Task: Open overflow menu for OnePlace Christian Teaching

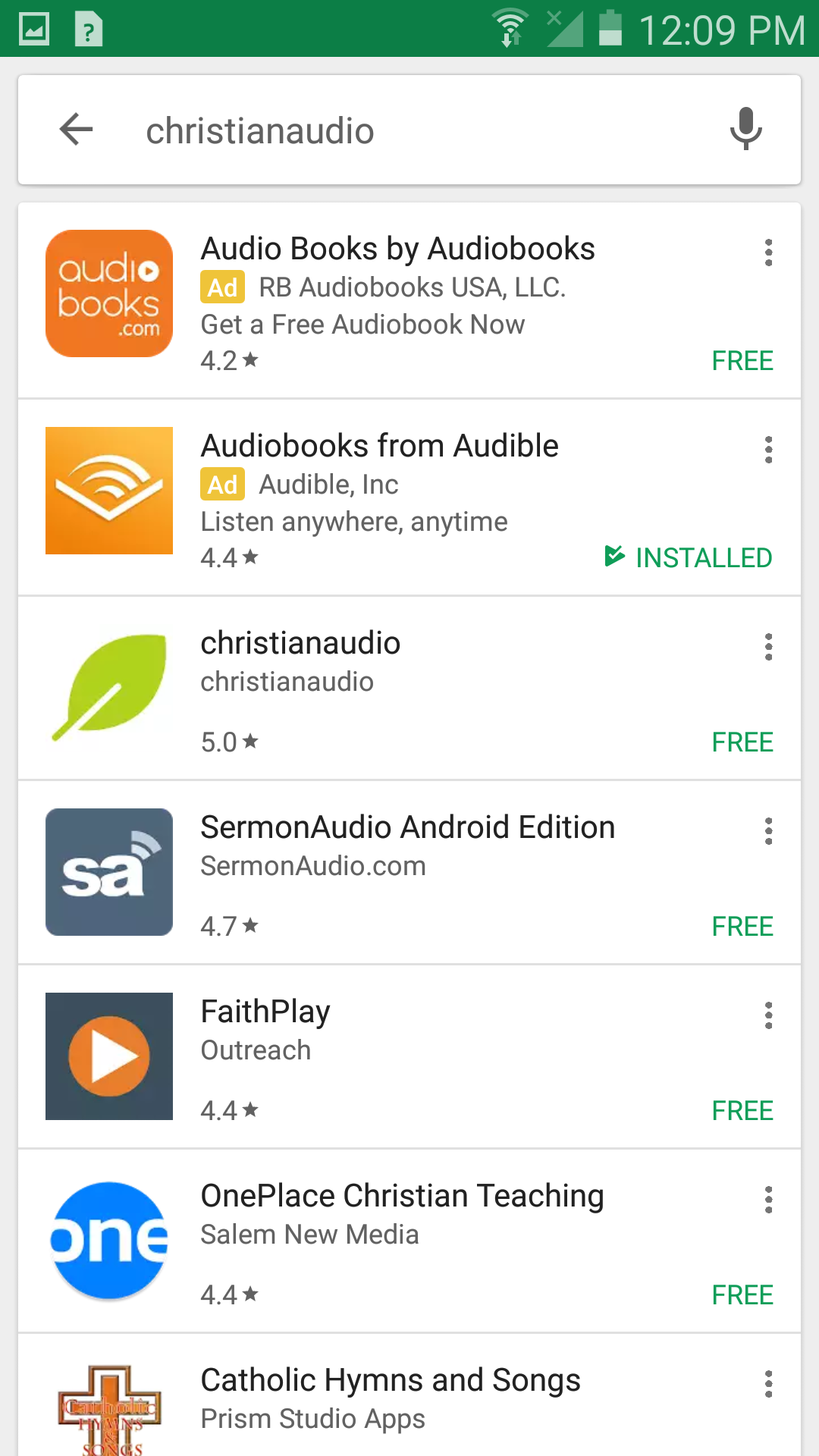Action: (x=769, y=1200)
